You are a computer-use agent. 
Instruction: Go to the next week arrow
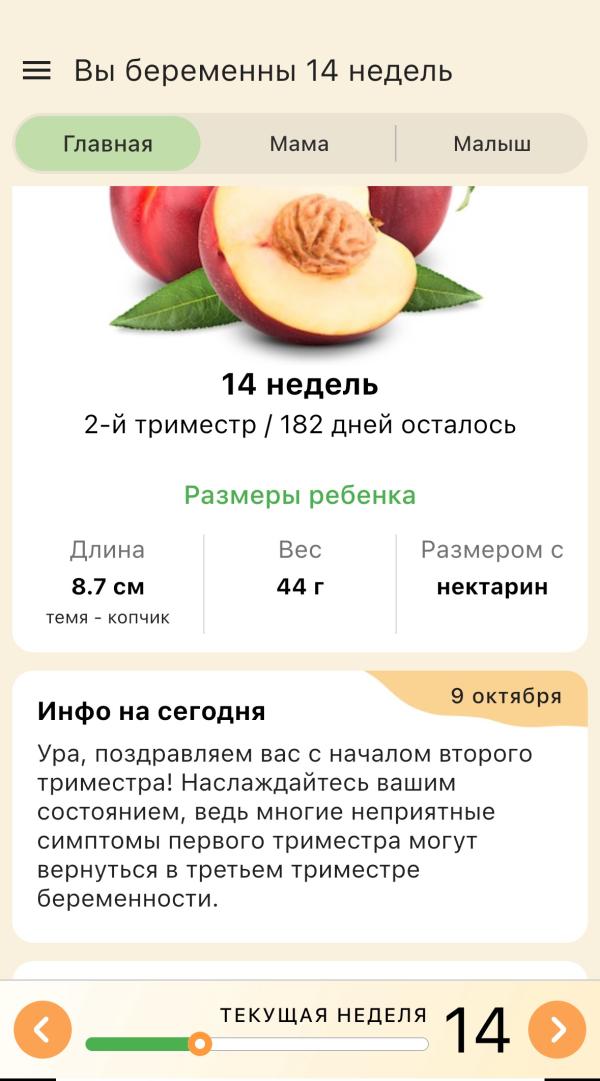557,1029
